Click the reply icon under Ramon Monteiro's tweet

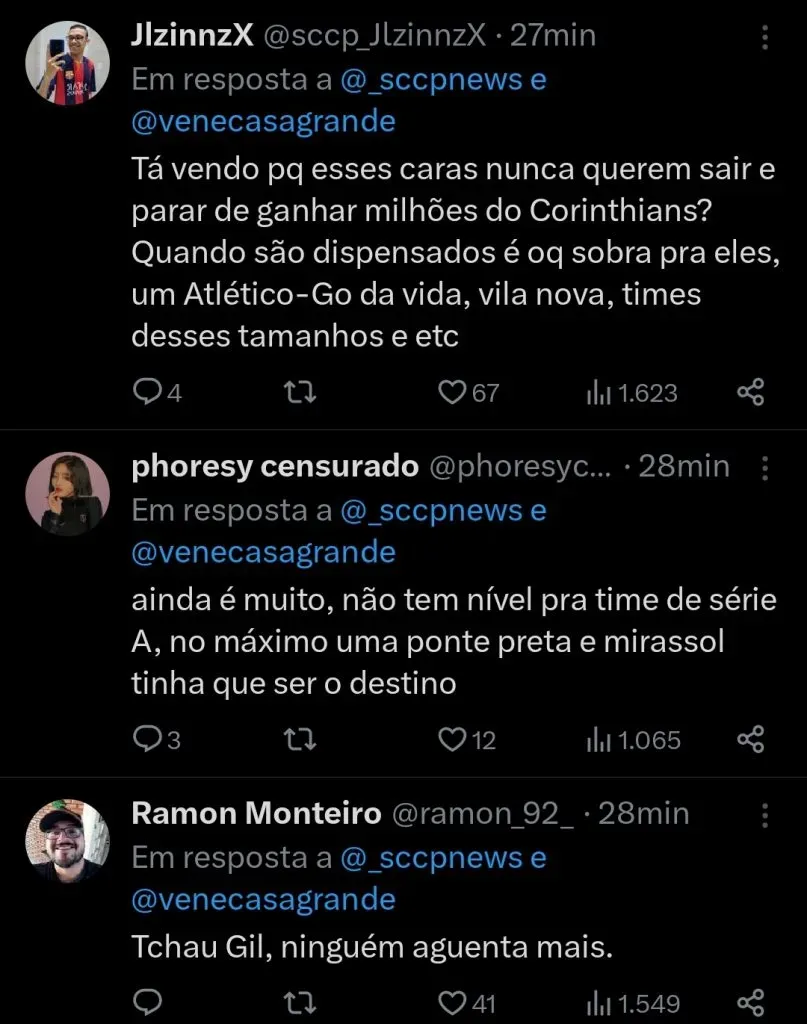(146, 1001)
